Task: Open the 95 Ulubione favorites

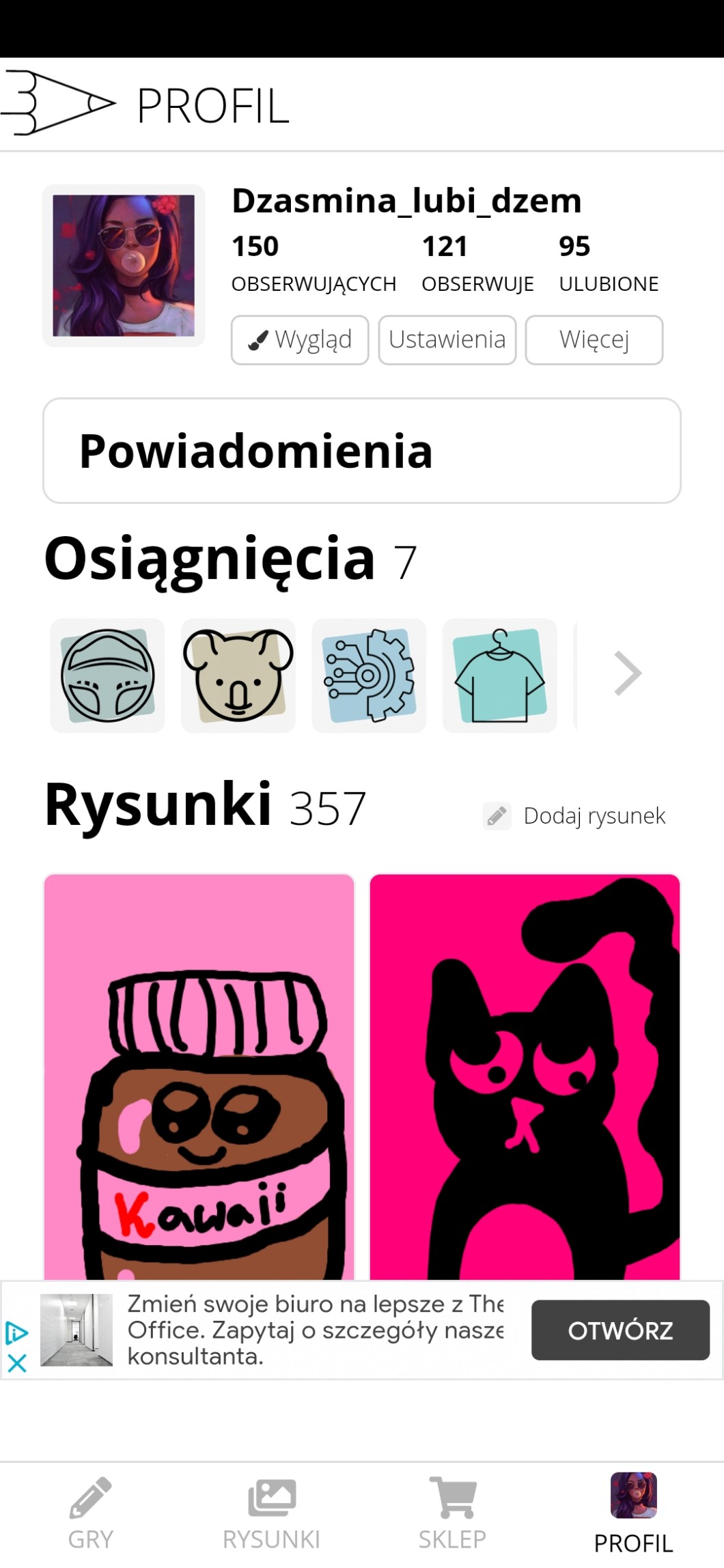Action: point(608,264)
